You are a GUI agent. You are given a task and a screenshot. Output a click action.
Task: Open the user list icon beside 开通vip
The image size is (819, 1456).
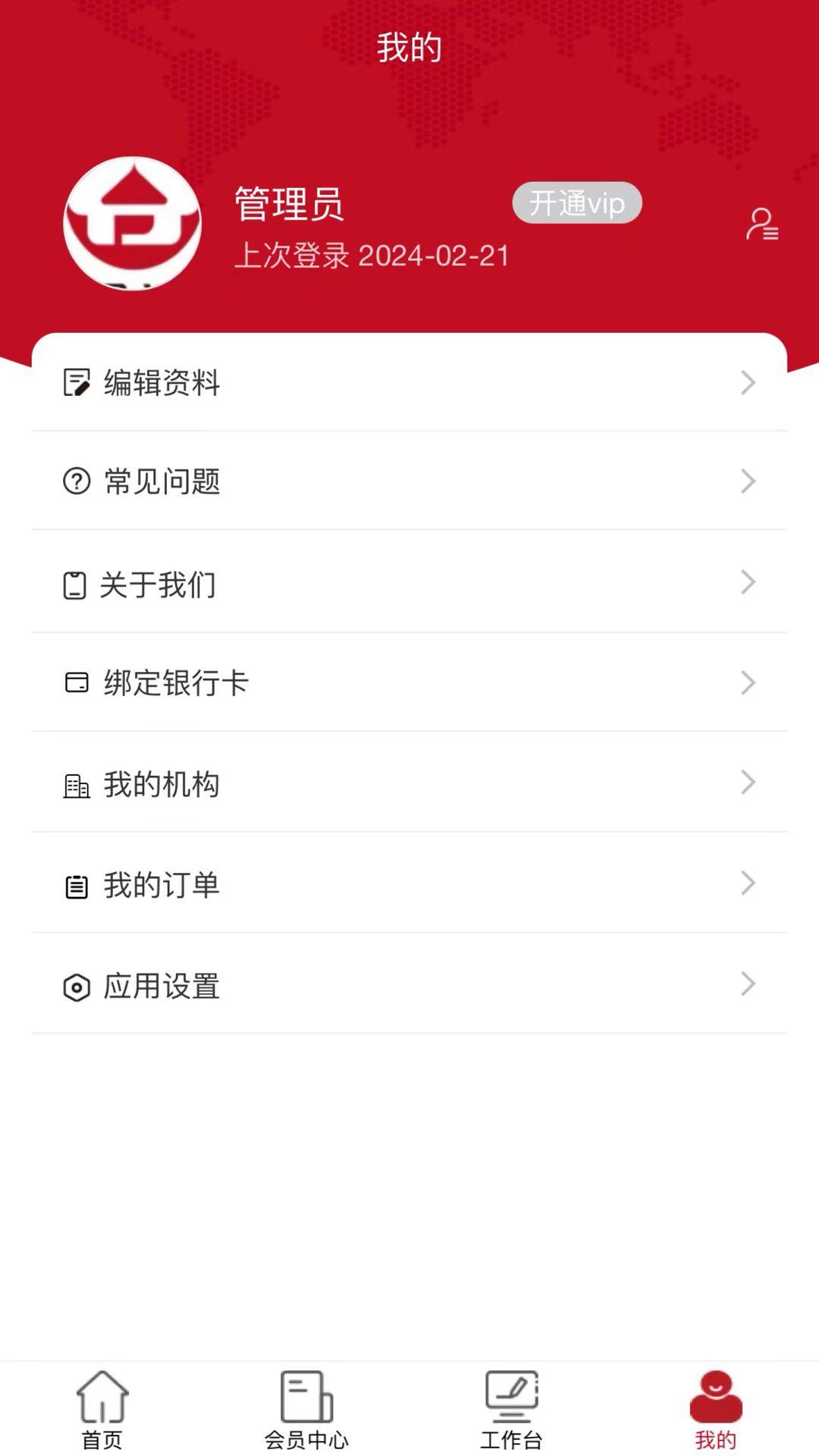click(761, 224)
